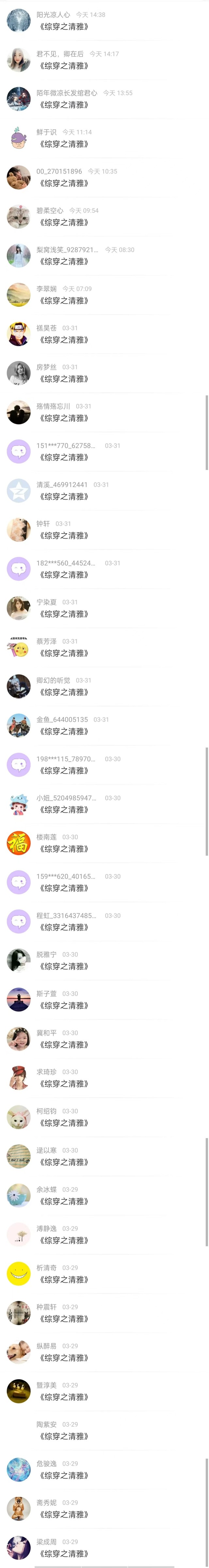Tap the row by 钟轩
Screen dimensions: 209x1568
tap(104, 530)
